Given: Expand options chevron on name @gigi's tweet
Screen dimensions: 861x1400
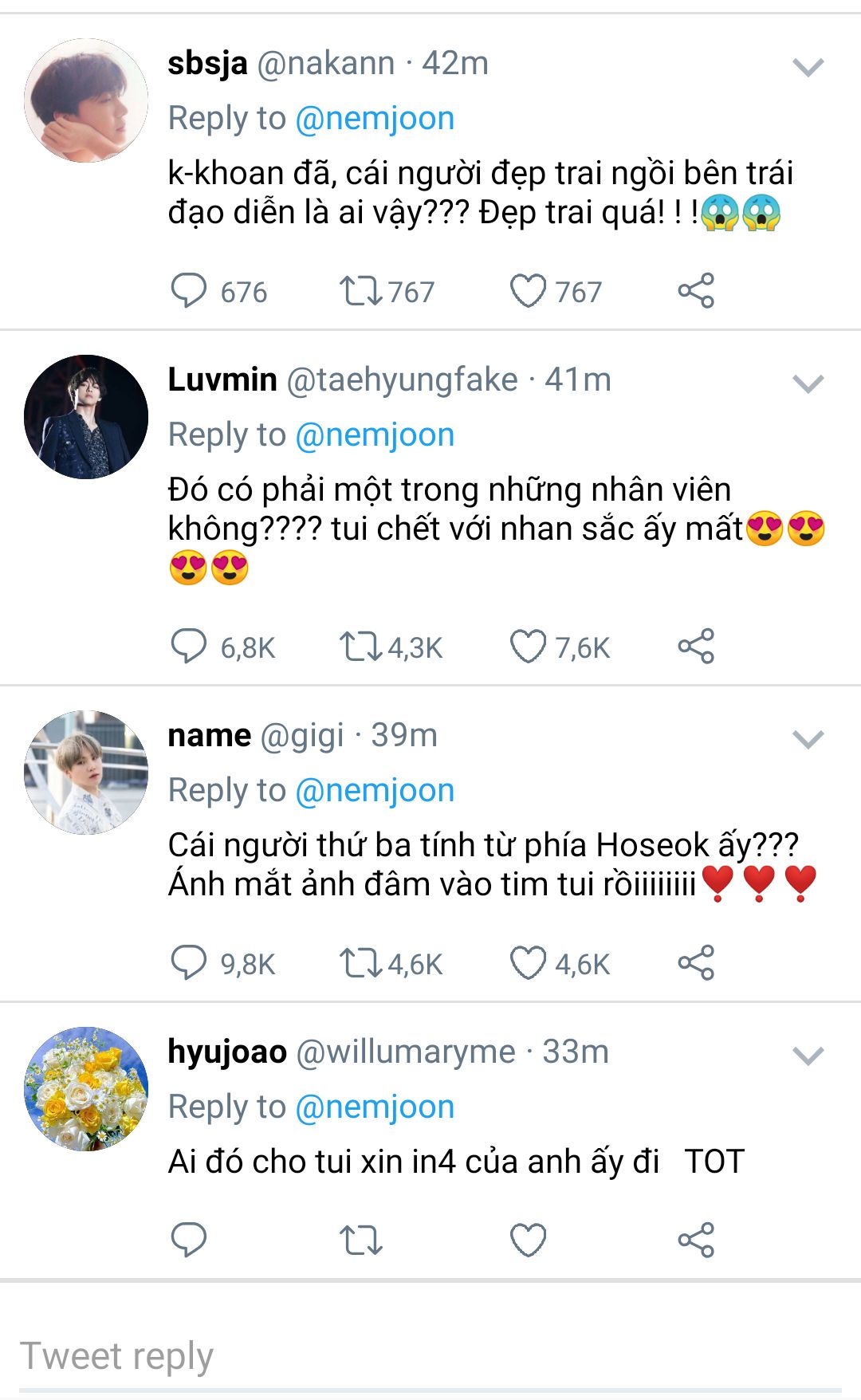Looking at the screenshot, I should pyautogui.click(x=808, y=740).
